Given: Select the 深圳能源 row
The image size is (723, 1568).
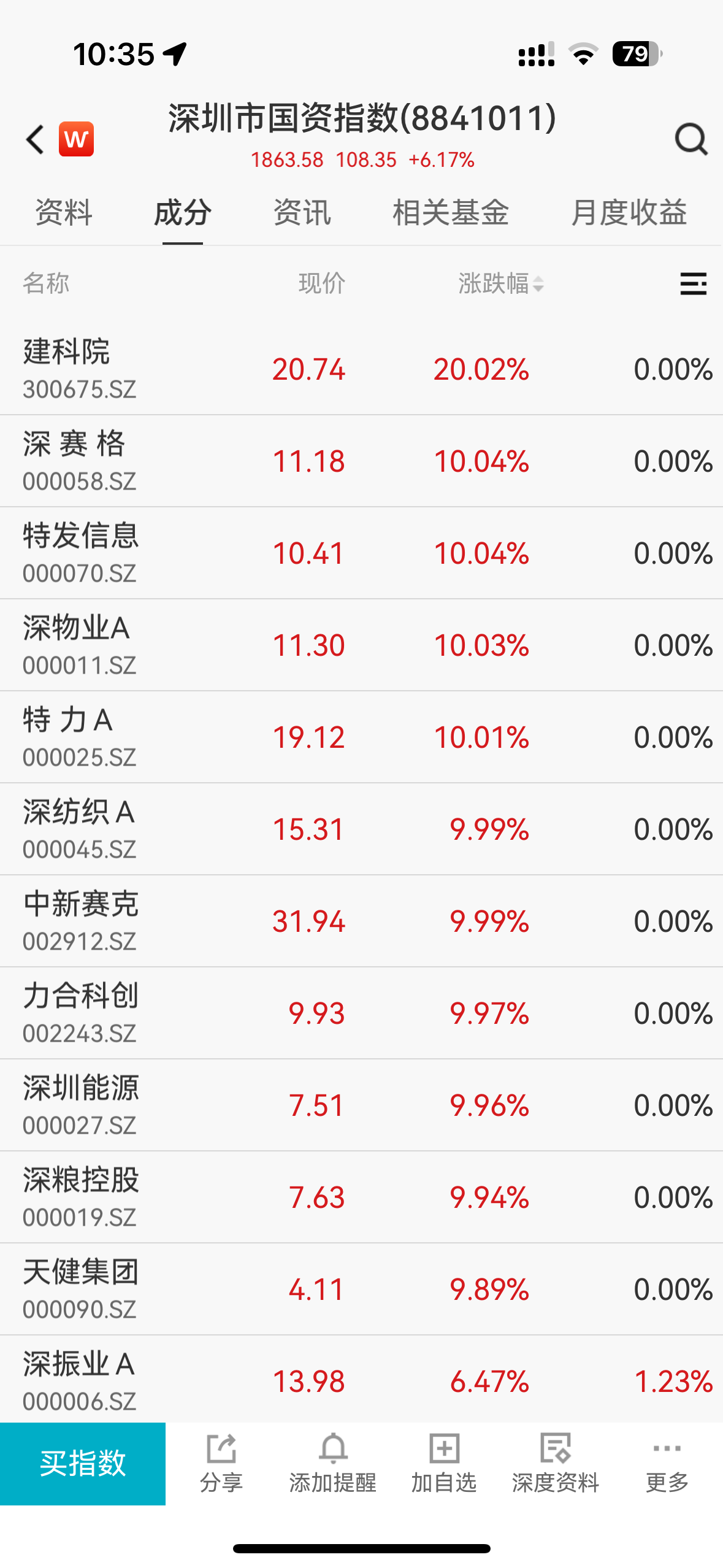Looking at the screenshot, I should [x=245, y=1104].
